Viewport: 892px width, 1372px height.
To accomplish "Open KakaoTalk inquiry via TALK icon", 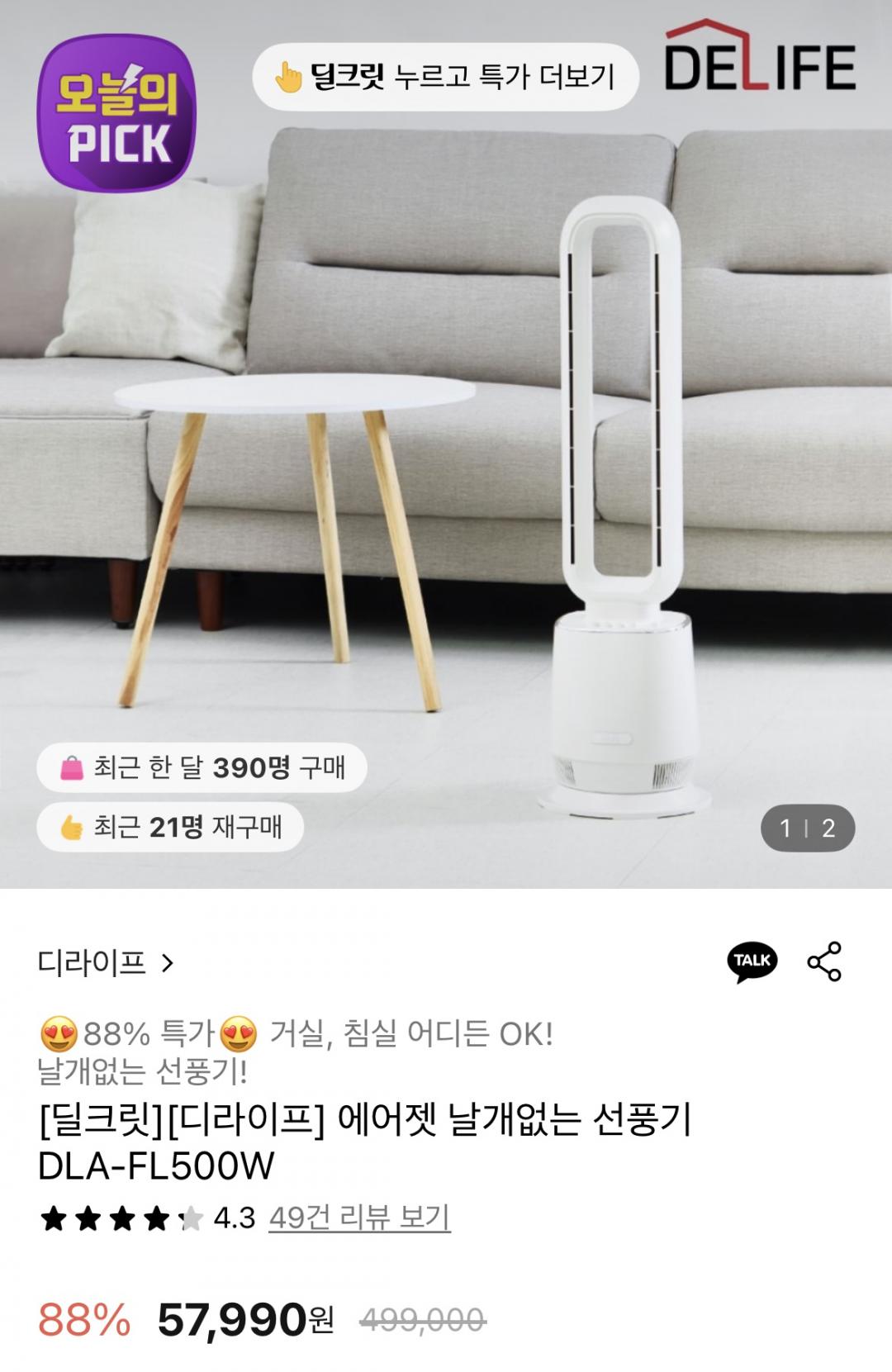I will pos(752,961).
